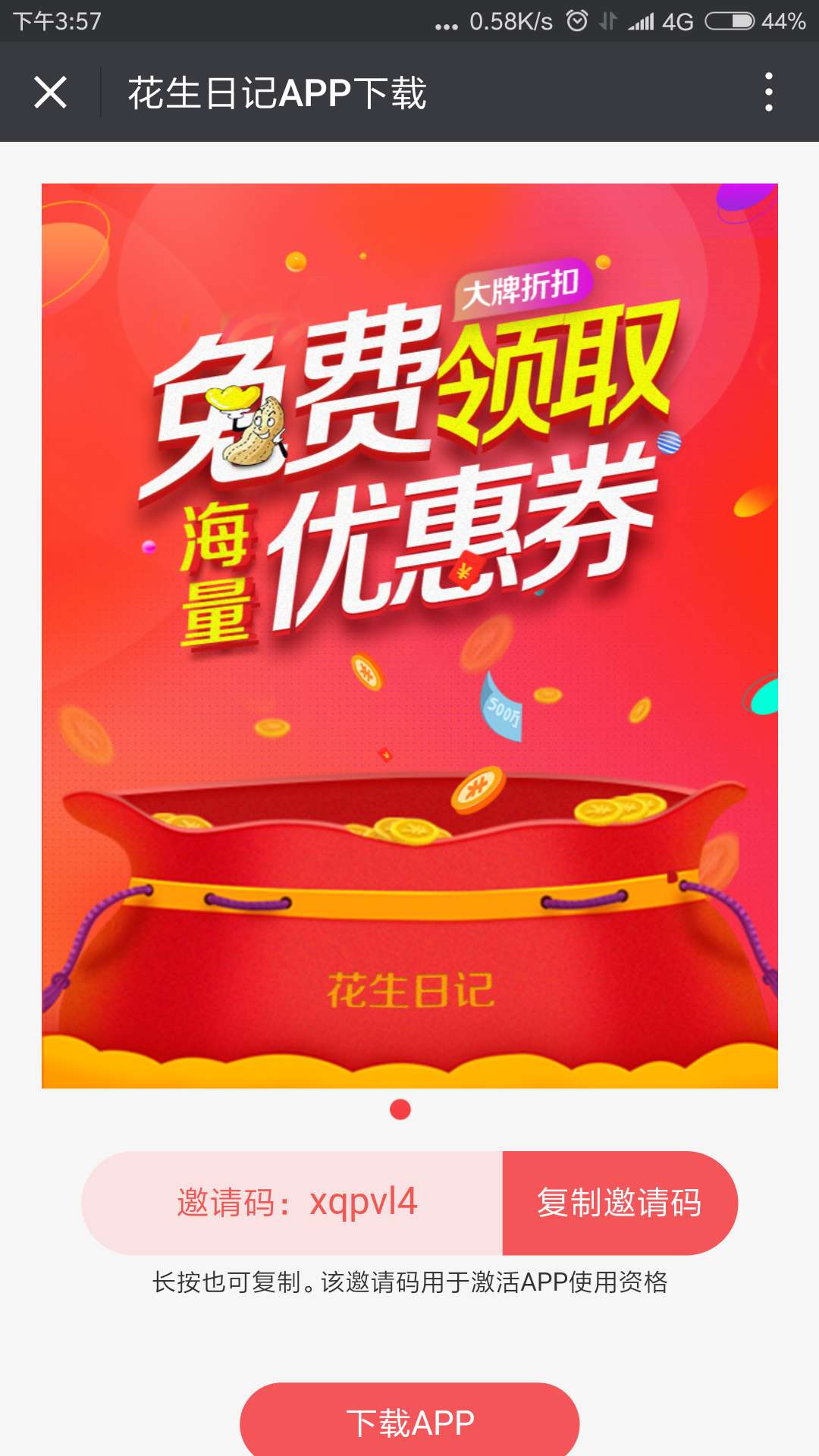Tap the 下载APP button

click(409, 1422)
